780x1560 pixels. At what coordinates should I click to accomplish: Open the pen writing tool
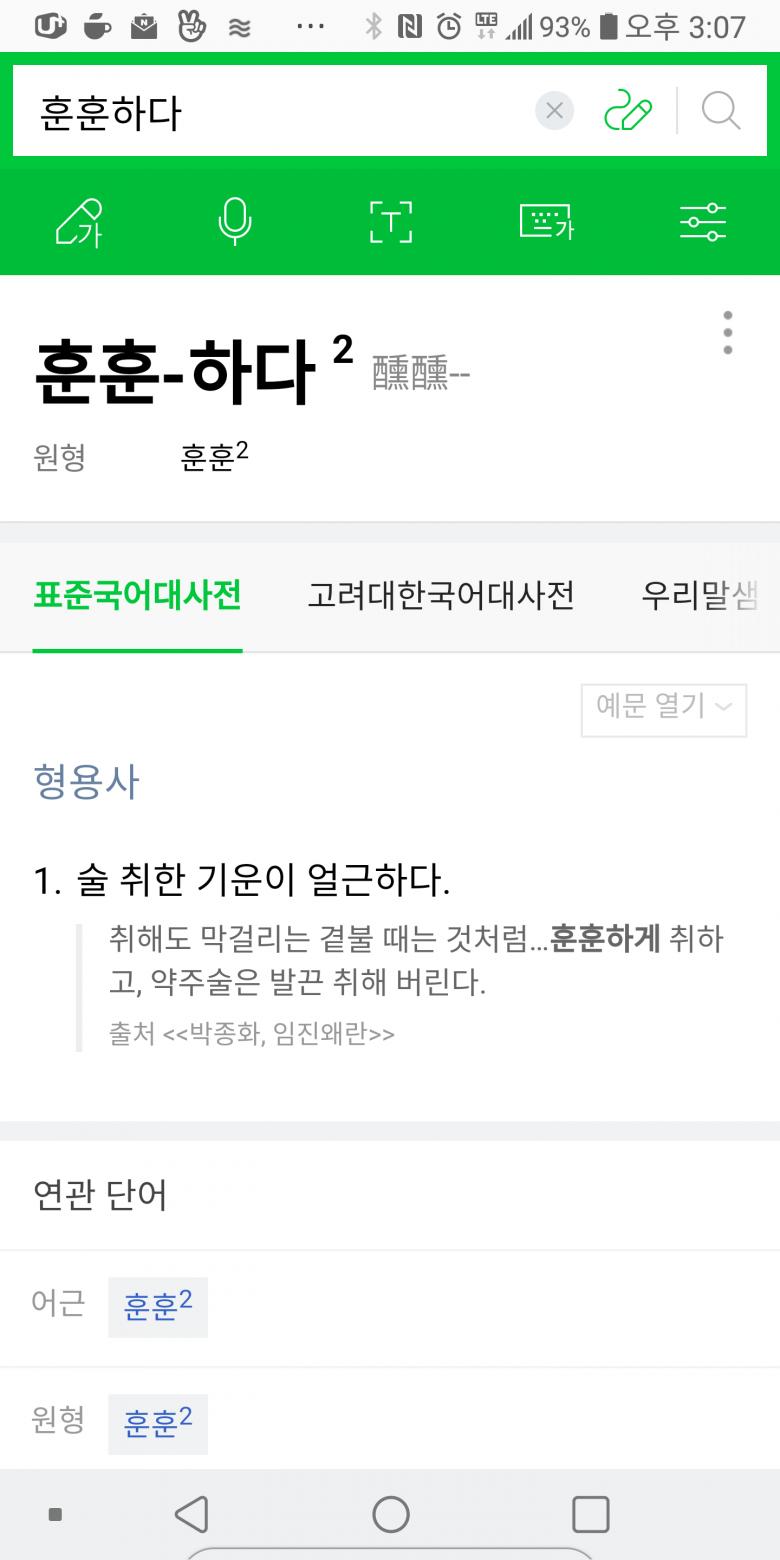pos(79,222)
